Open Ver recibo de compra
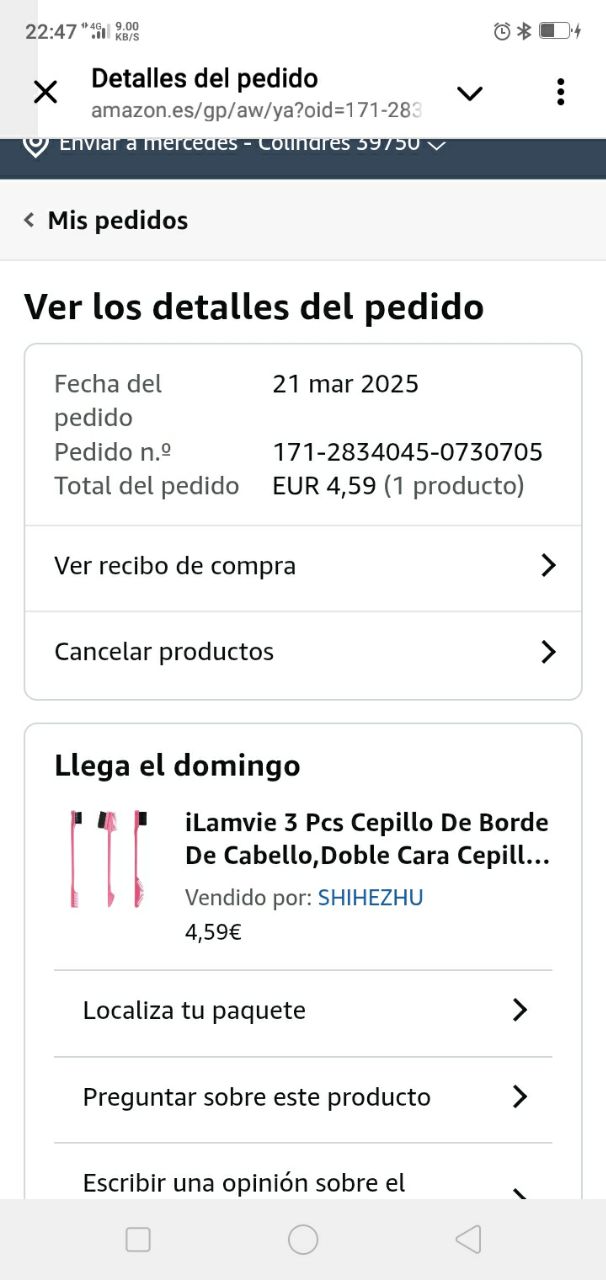 (x=302, y=566)
